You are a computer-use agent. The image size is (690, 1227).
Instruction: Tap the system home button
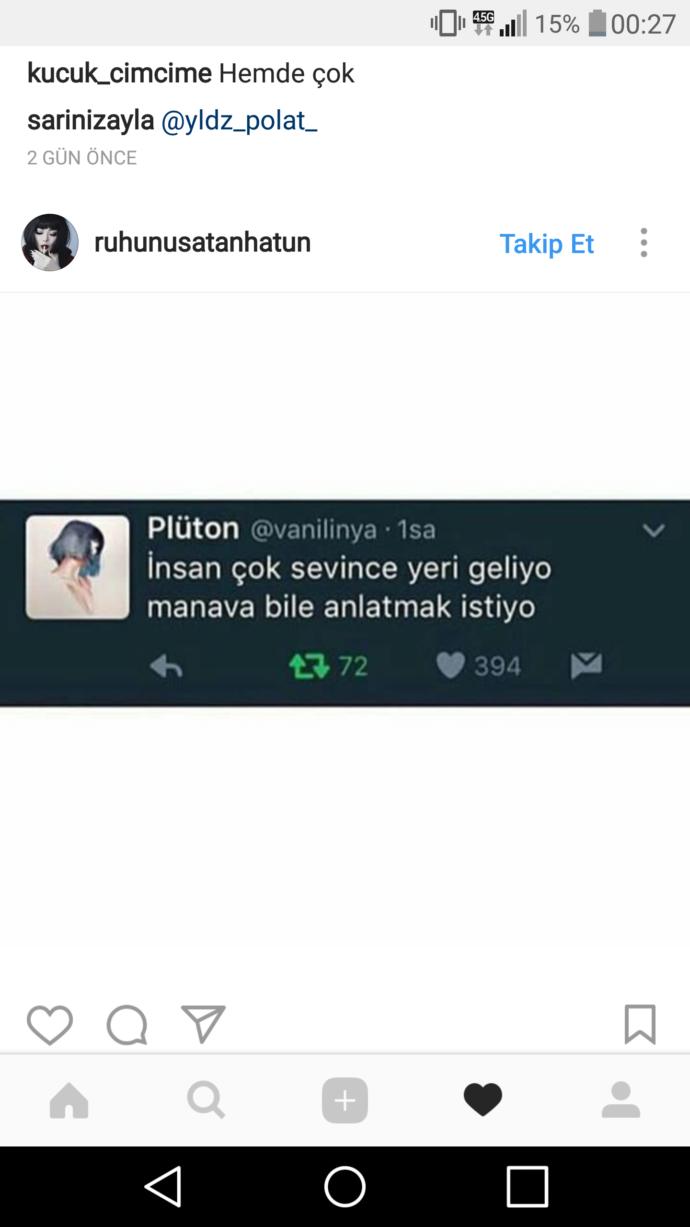345,1187
